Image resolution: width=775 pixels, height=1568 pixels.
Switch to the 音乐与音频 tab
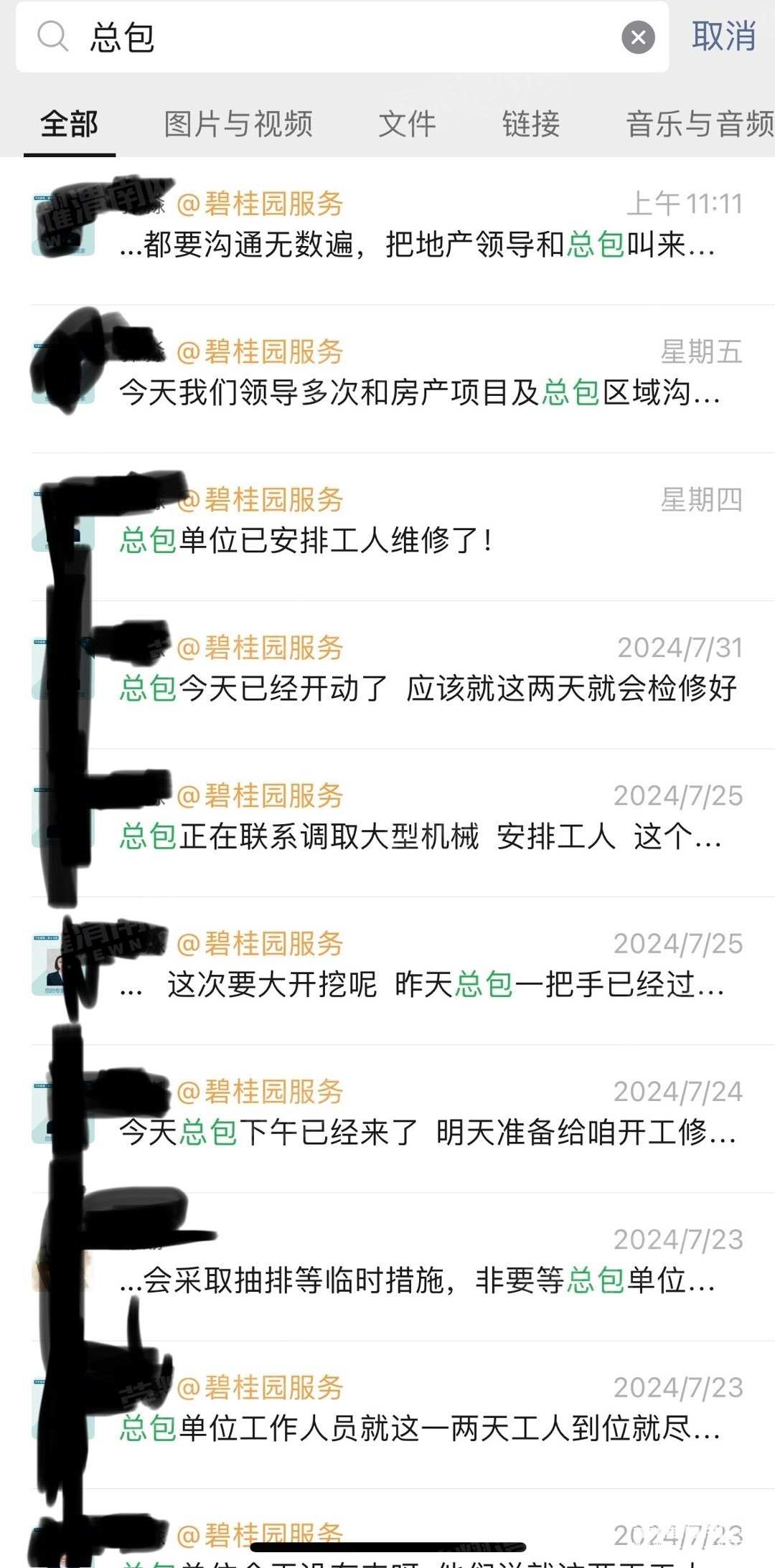tap(700, 124)
